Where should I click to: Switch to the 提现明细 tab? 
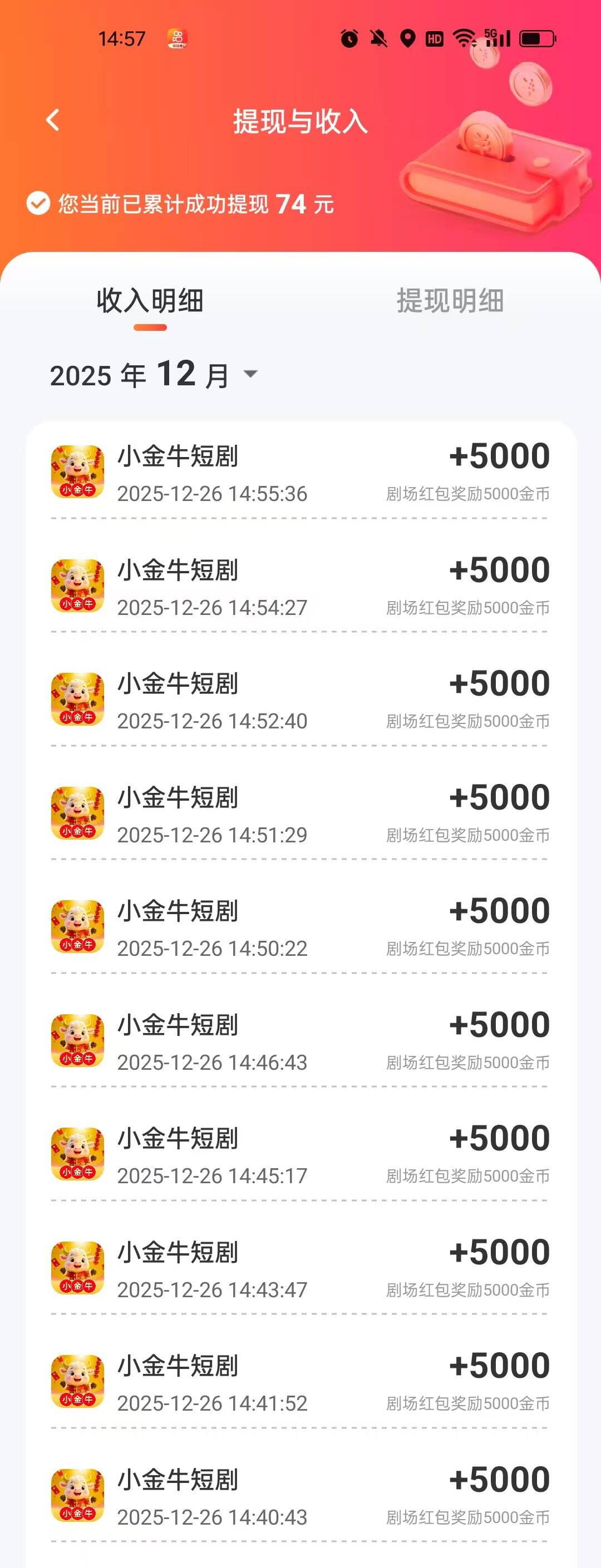coord(450,301)
